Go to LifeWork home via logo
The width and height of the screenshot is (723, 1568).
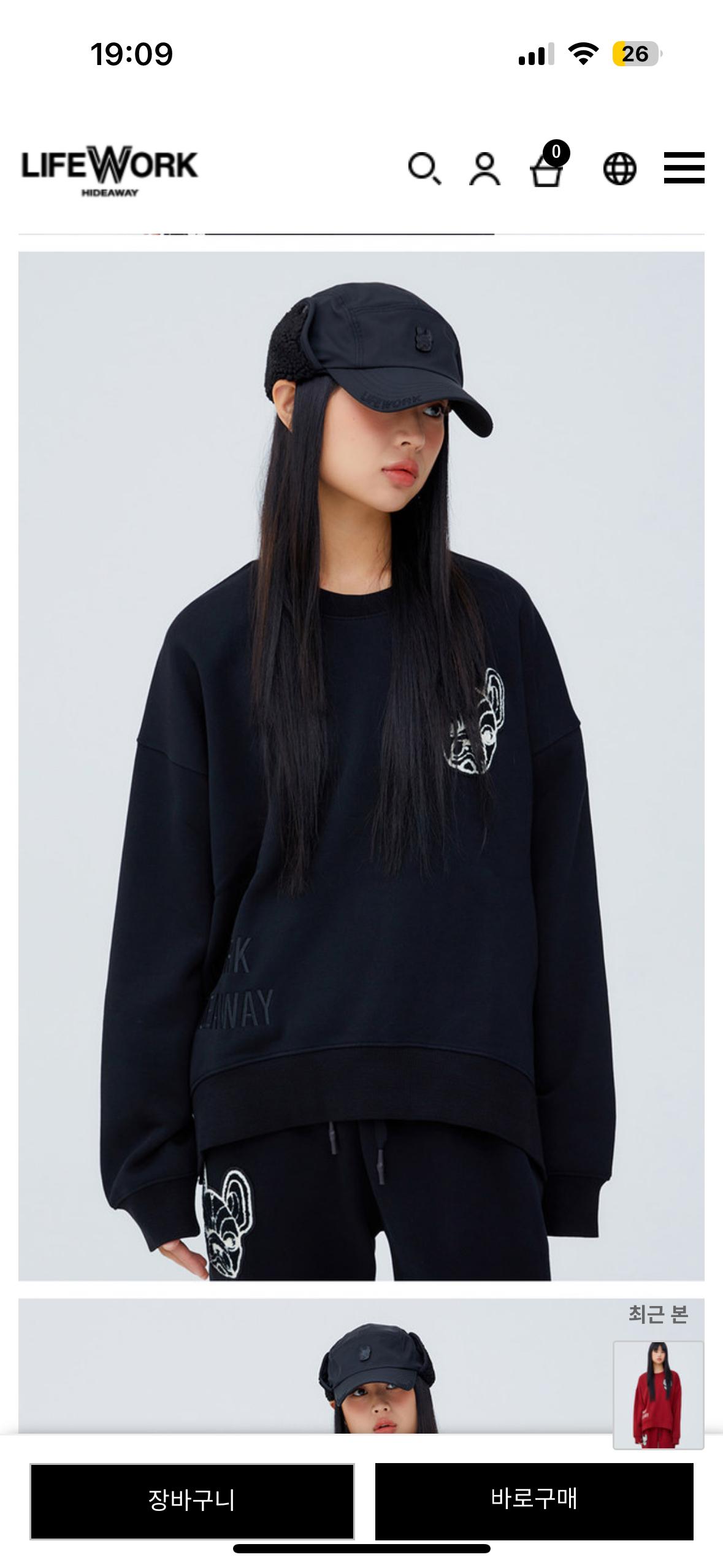tap(110, 170)
